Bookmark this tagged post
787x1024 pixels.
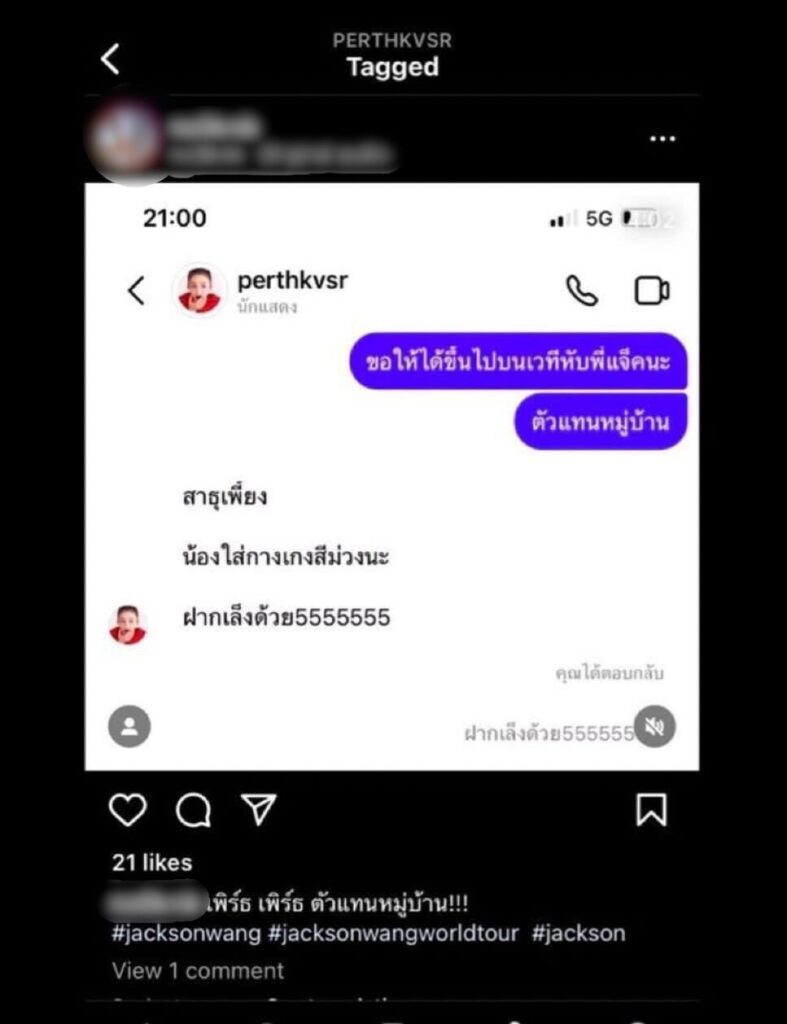(x=651, y=810)
